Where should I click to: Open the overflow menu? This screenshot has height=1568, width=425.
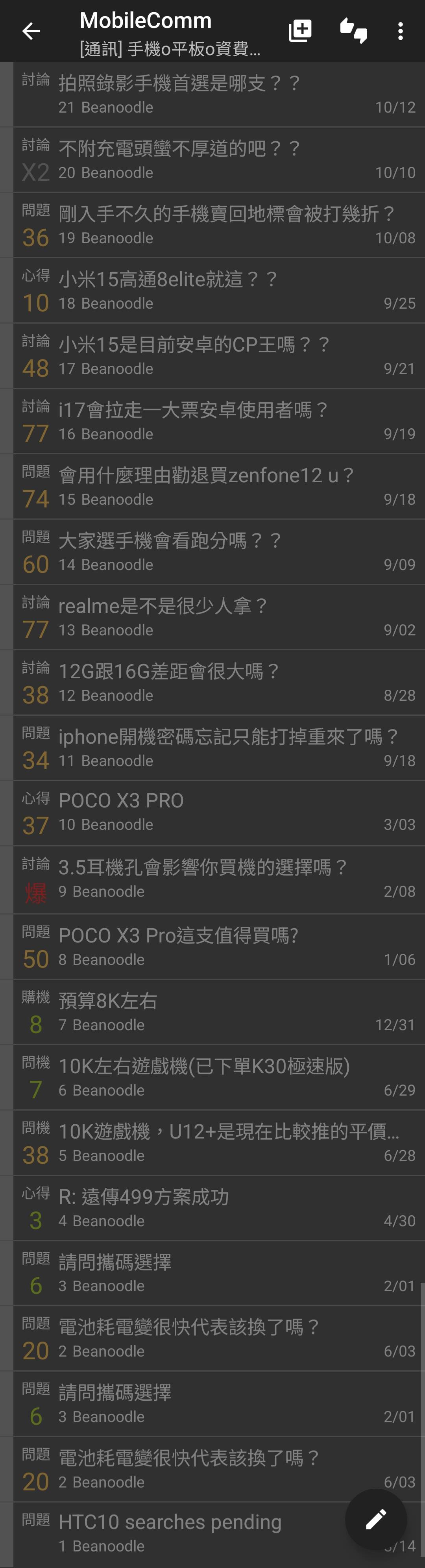(x=400, y=31)
